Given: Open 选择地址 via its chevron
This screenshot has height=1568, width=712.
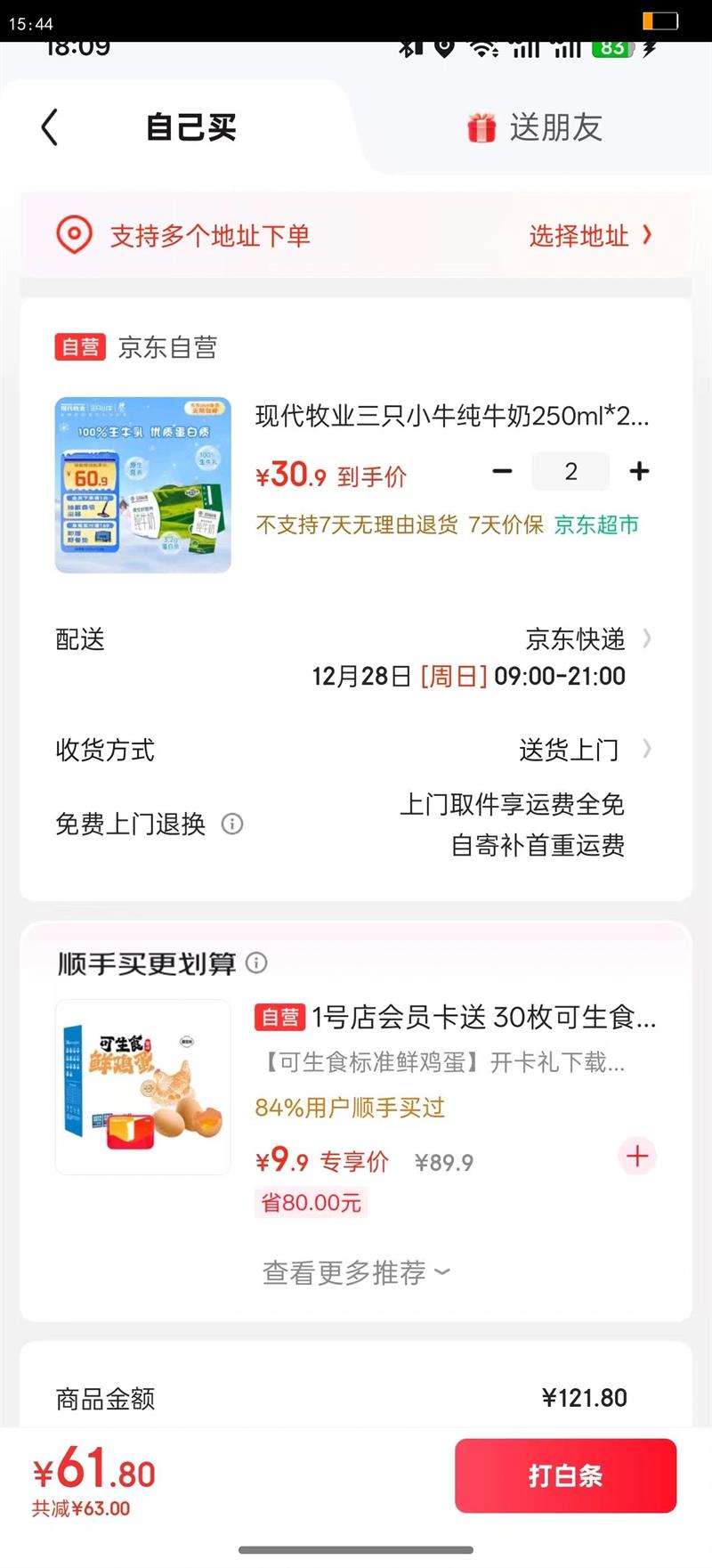Looking at the screenshot, I should click(590, 235).
